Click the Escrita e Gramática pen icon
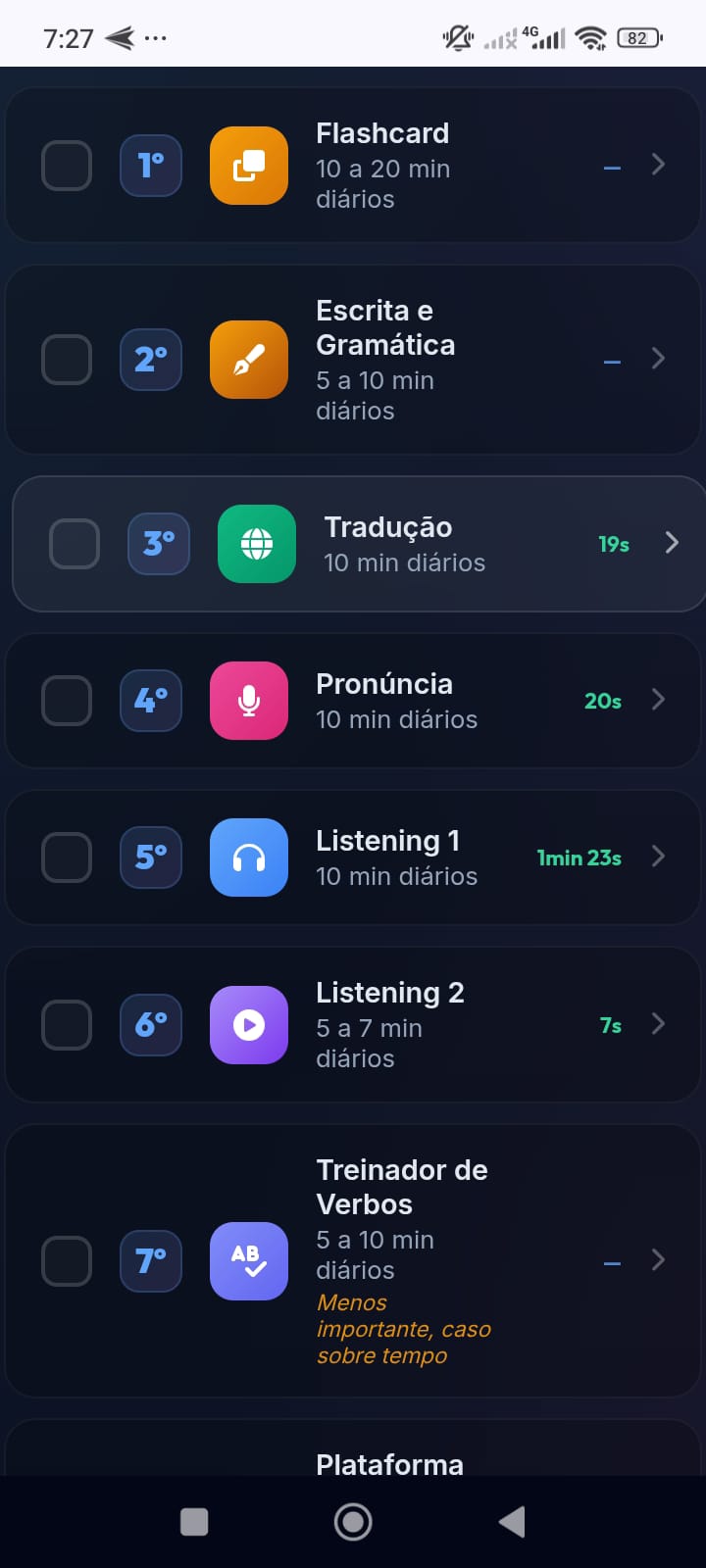Viewport: 706px width, 1568px height. click(247, 360)
